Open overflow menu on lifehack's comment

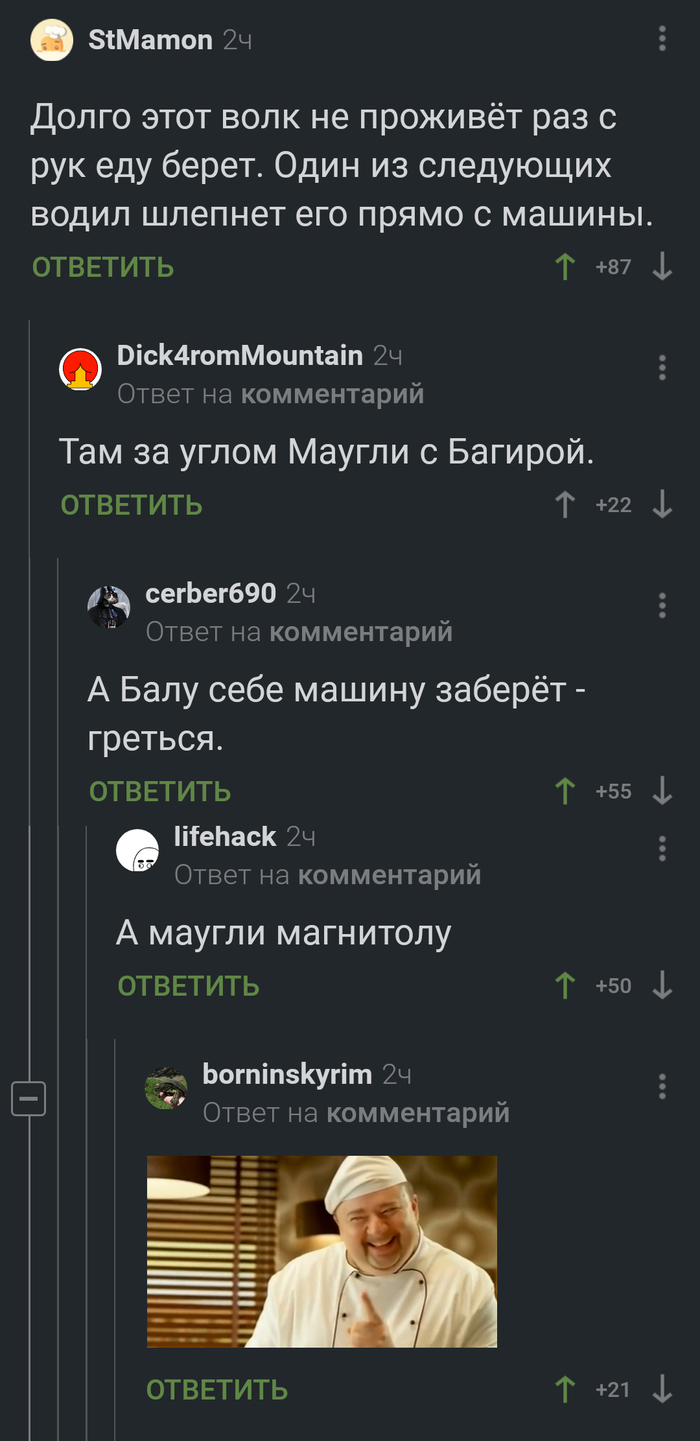click(662, 849)
